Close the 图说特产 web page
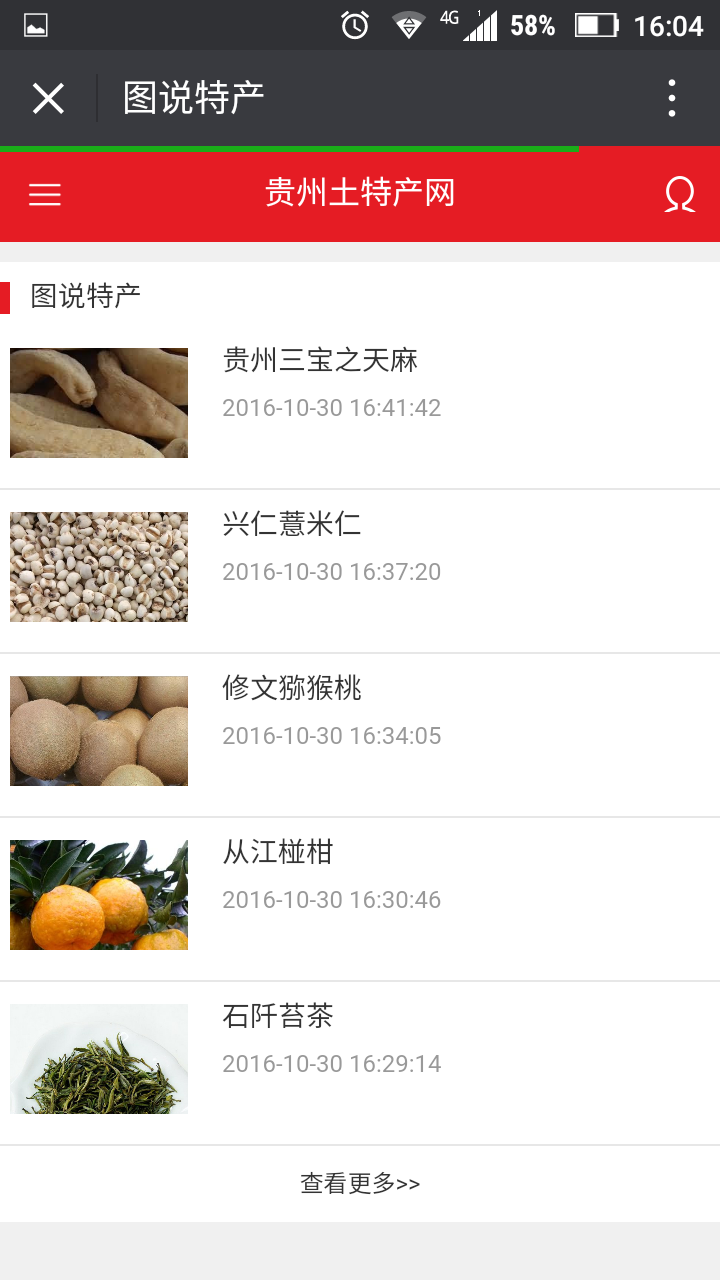Screen dimensions: 720x1280 tap(48, 98)
